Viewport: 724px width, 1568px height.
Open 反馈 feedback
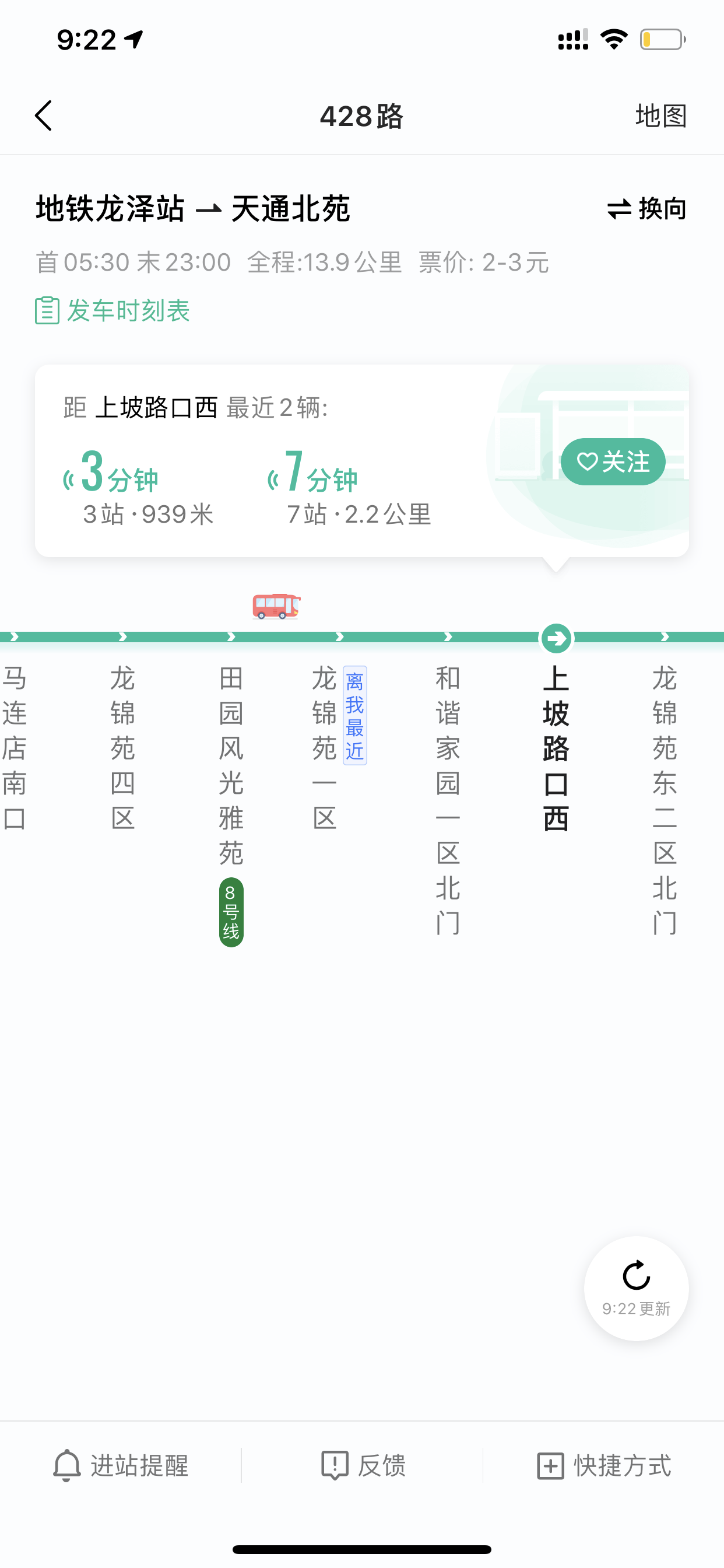(363, 1465)
